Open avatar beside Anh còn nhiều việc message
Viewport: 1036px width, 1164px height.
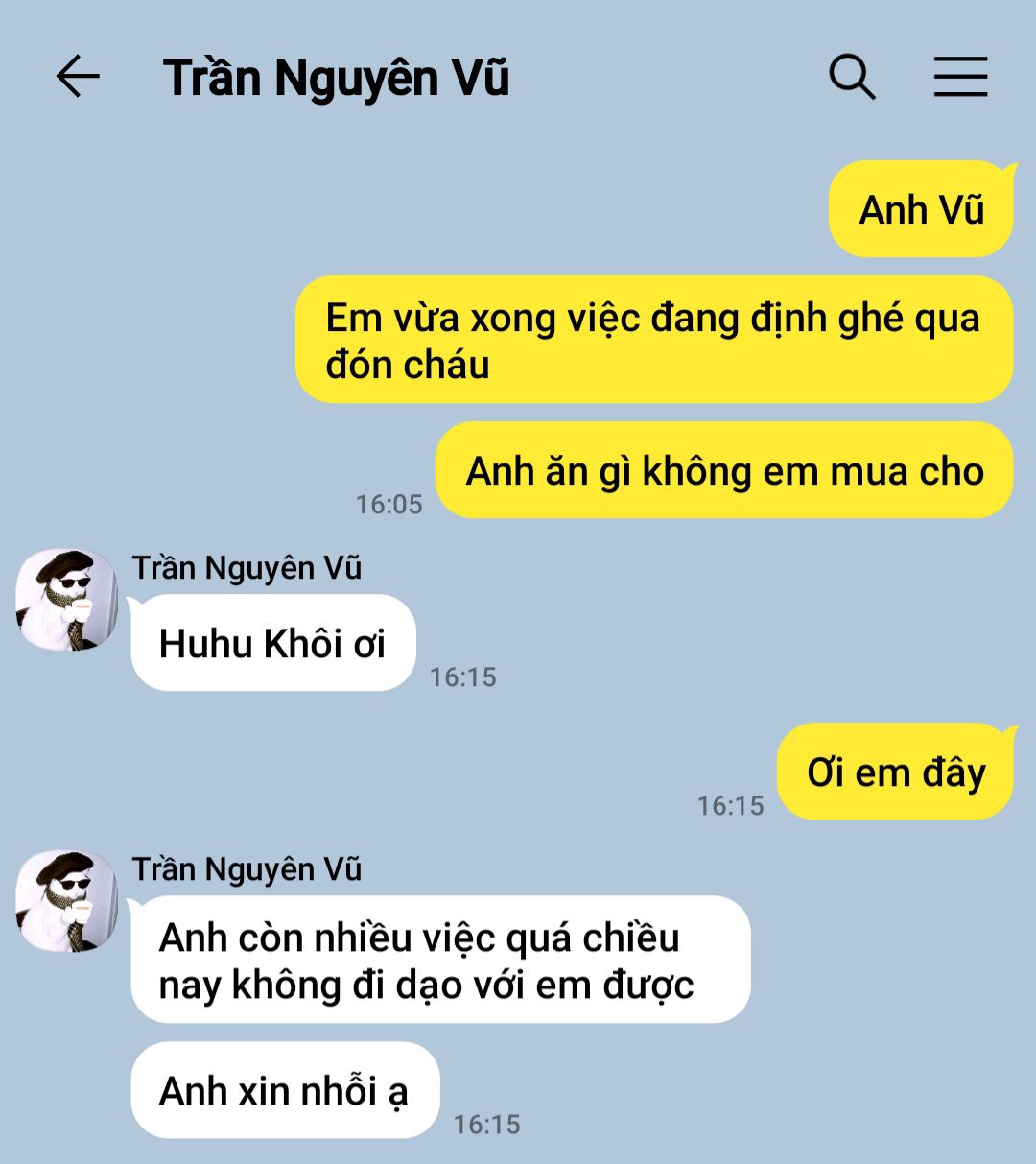[66, 901]
